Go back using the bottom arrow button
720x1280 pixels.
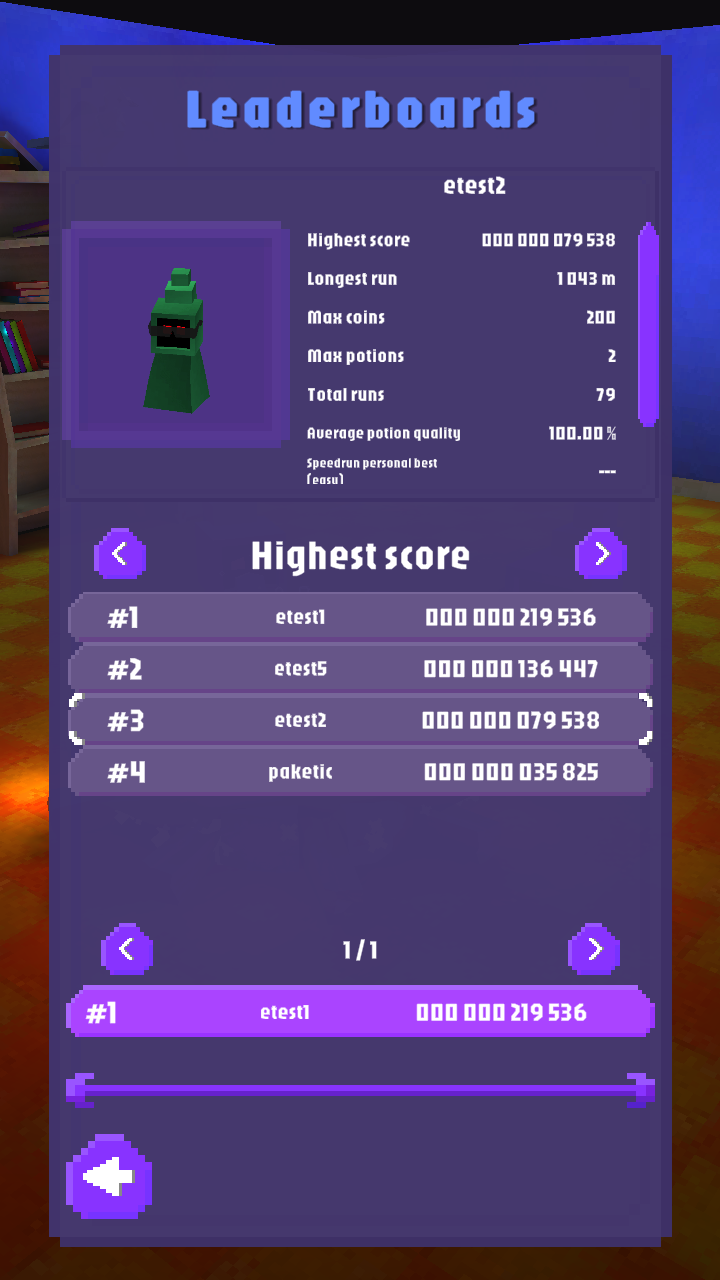tap(109, 1177)
